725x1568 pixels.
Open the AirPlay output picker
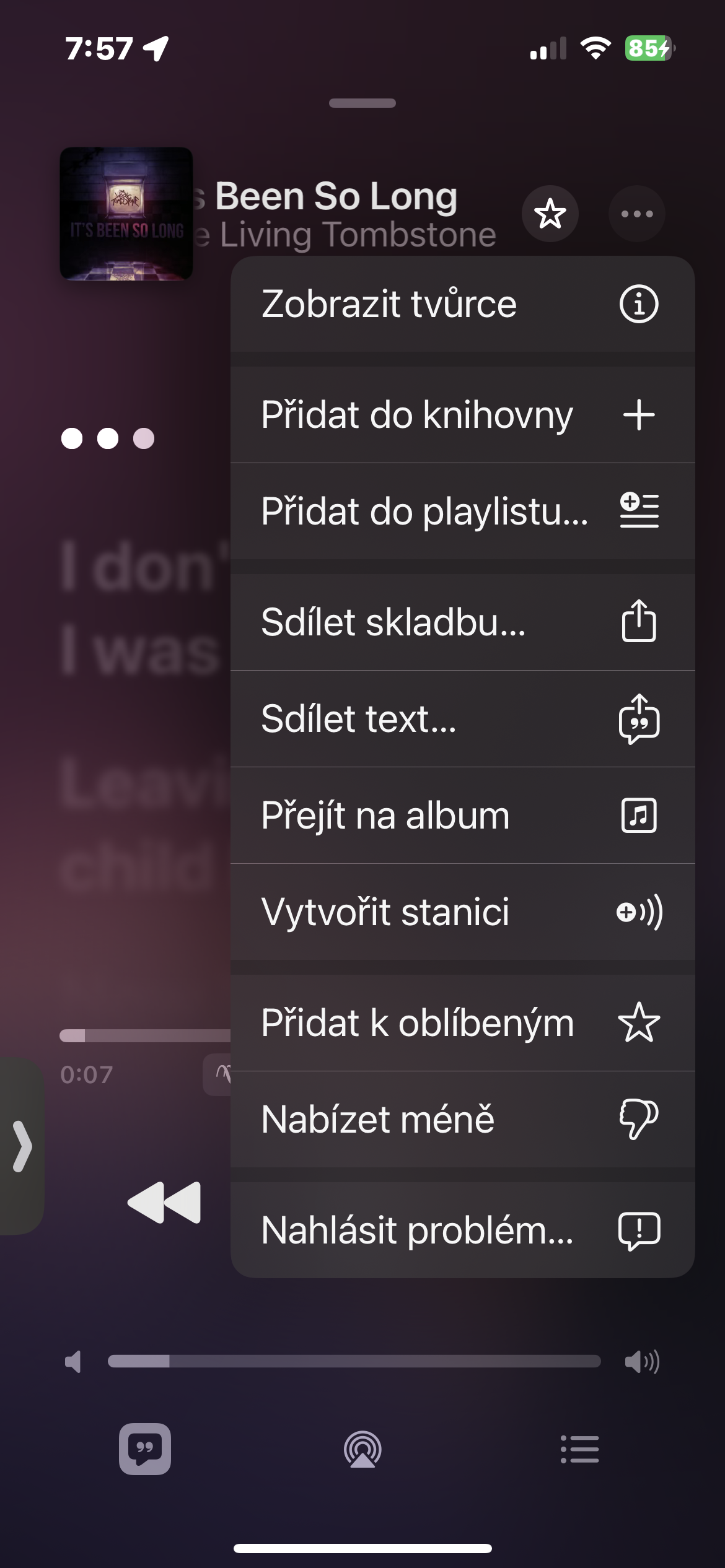(x=362, y=1449)
